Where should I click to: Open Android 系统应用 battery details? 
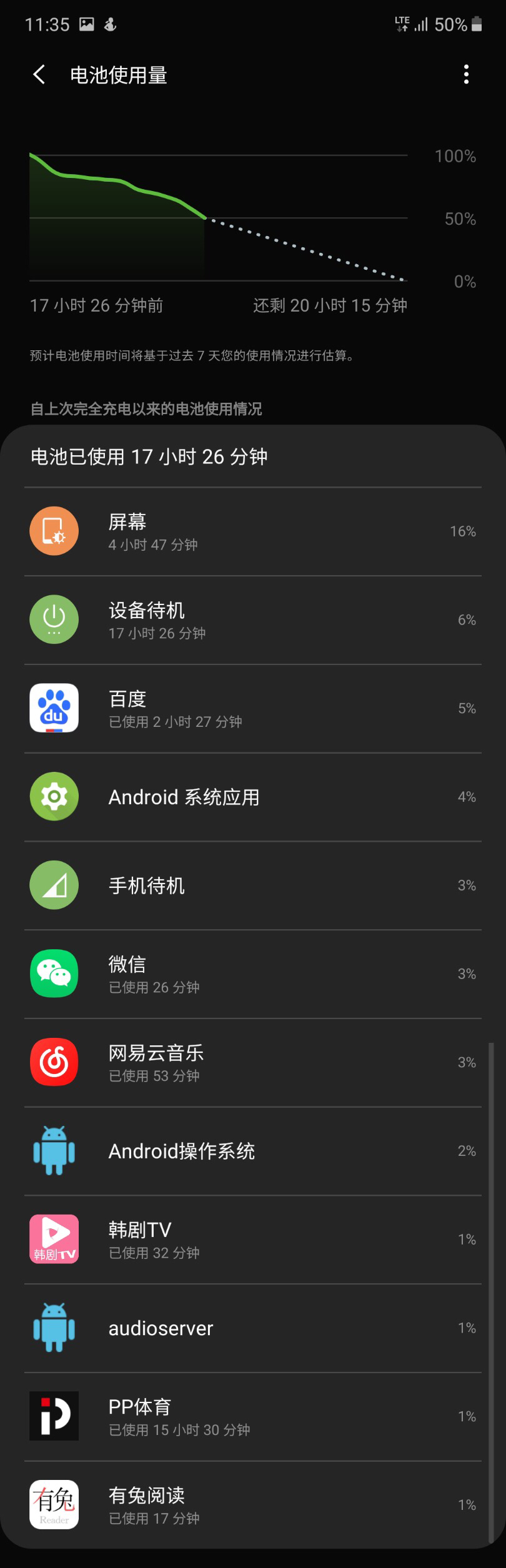click(x=252, y=797)
